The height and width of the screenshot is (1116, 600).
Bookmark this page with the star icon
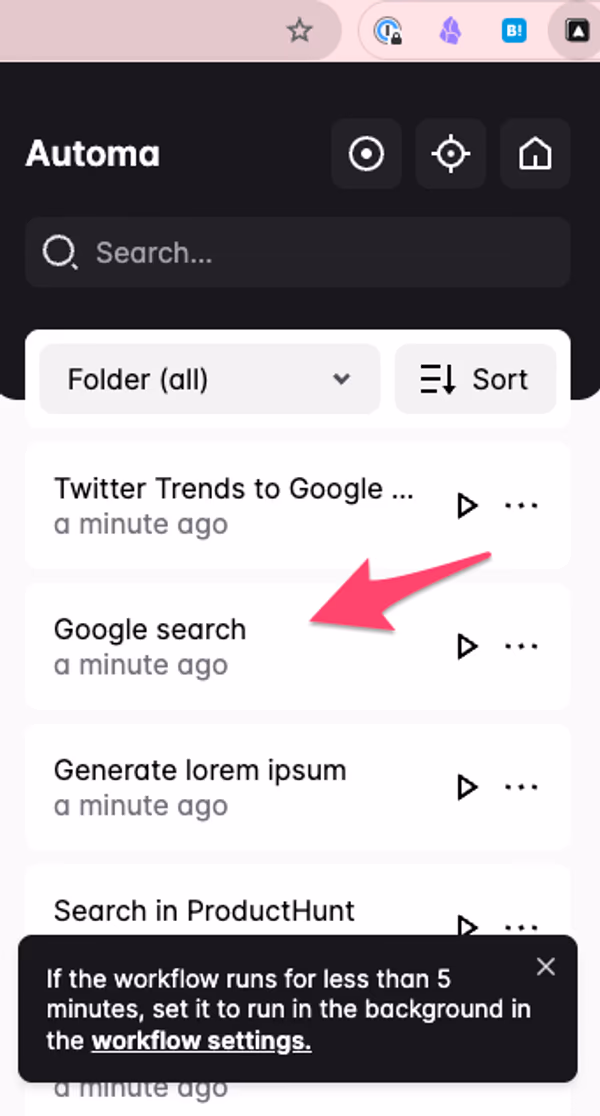point(299,31)
